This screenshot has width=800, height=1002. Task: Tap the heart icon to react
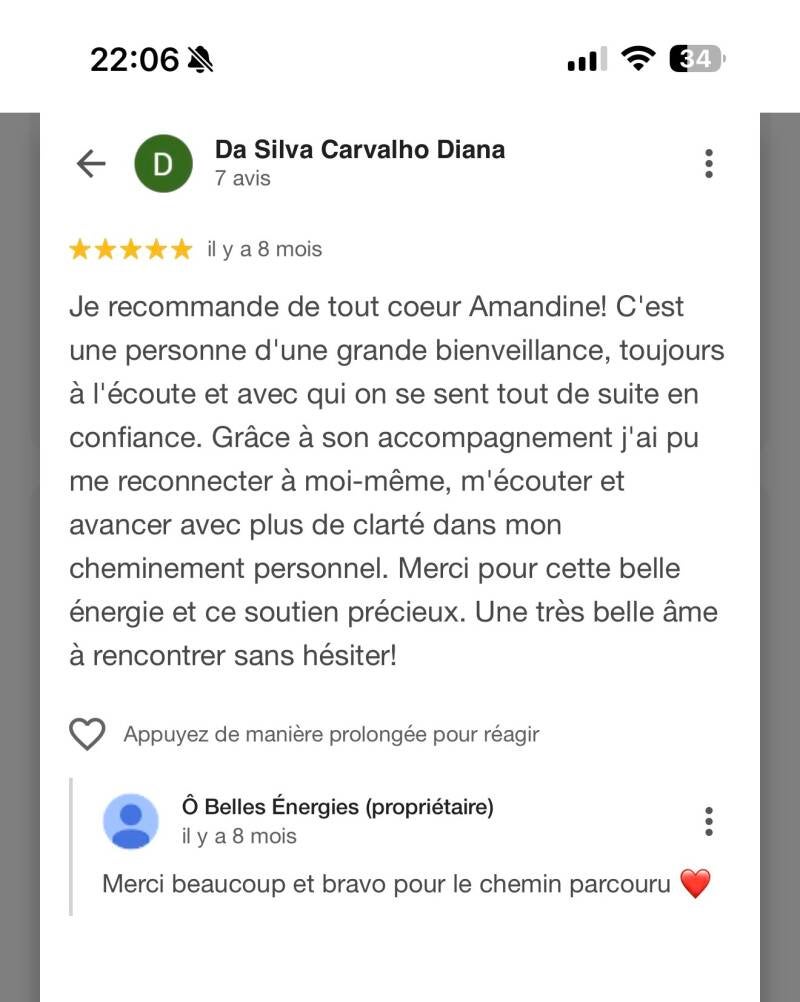click(x=87, y=734)
